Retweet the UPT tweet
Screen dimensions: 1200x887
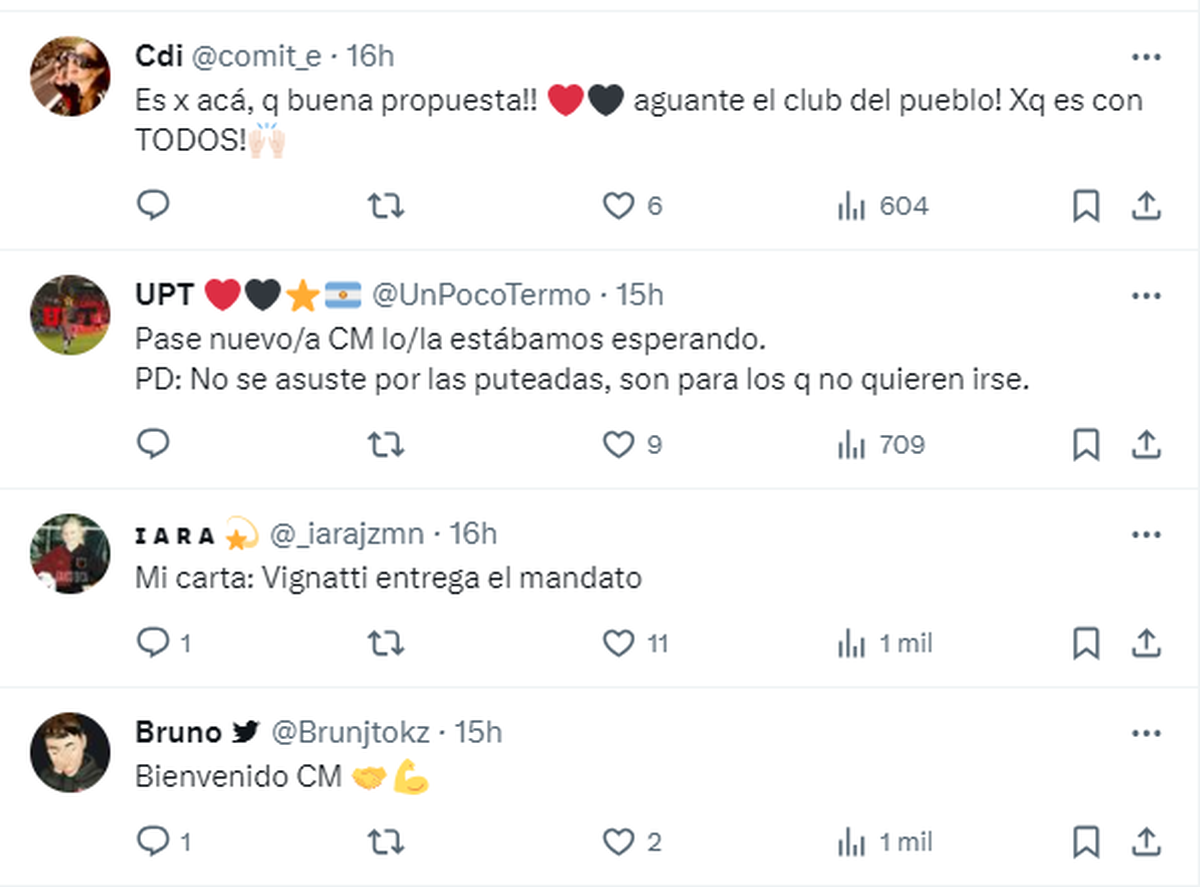[x=386, y=444]
